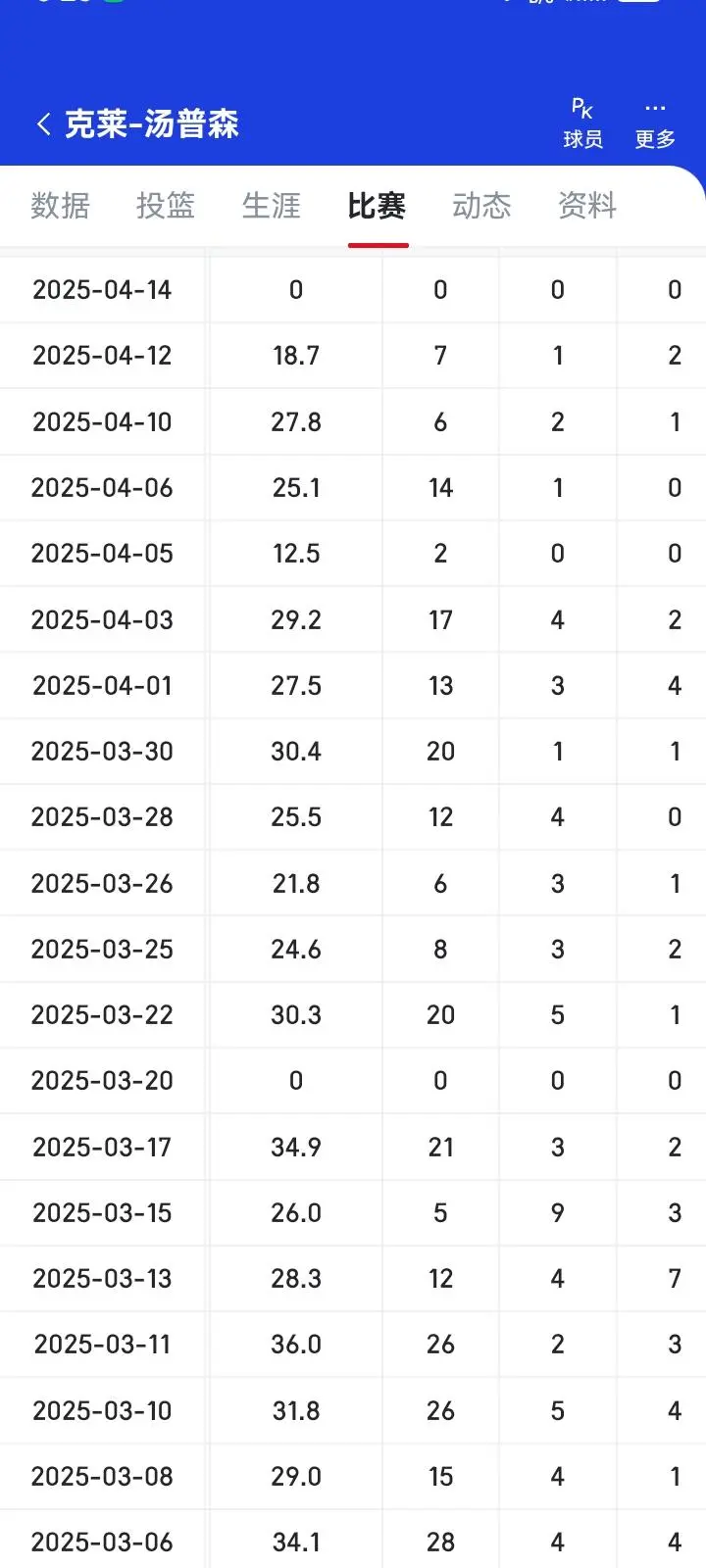This screenshot has height=1568, width=706.
Task: Switch to the 资料 tab
Action: 587,206
